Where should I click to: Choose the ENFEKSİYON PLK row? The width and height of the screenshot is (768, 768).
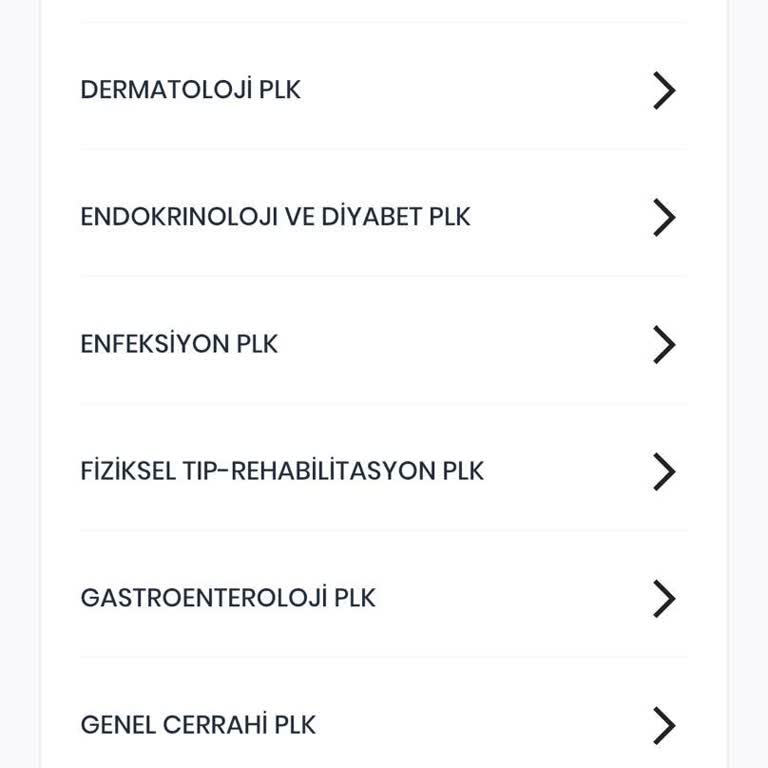tap(179, 344)
